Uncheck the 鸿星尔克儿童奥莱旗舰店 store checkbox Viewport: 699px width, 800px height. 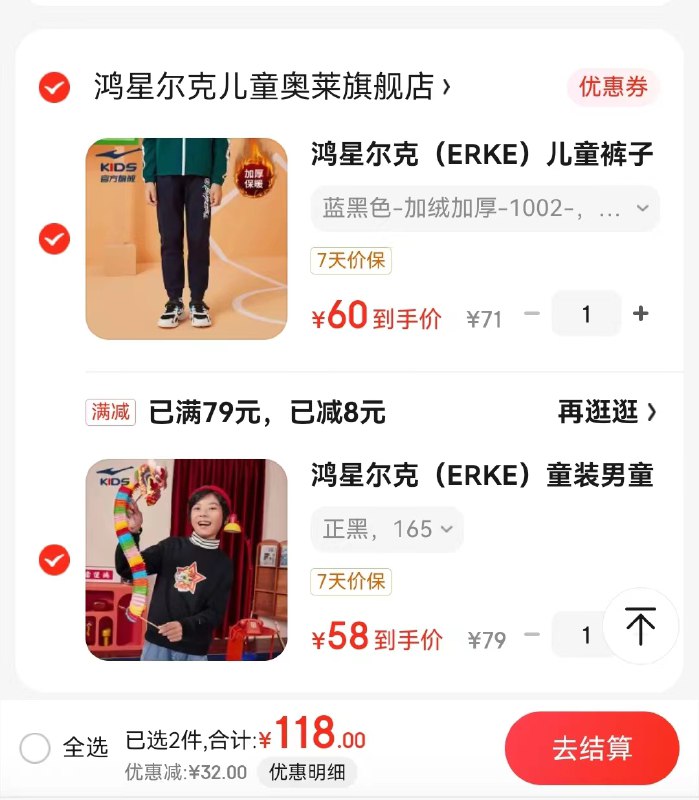54,87
